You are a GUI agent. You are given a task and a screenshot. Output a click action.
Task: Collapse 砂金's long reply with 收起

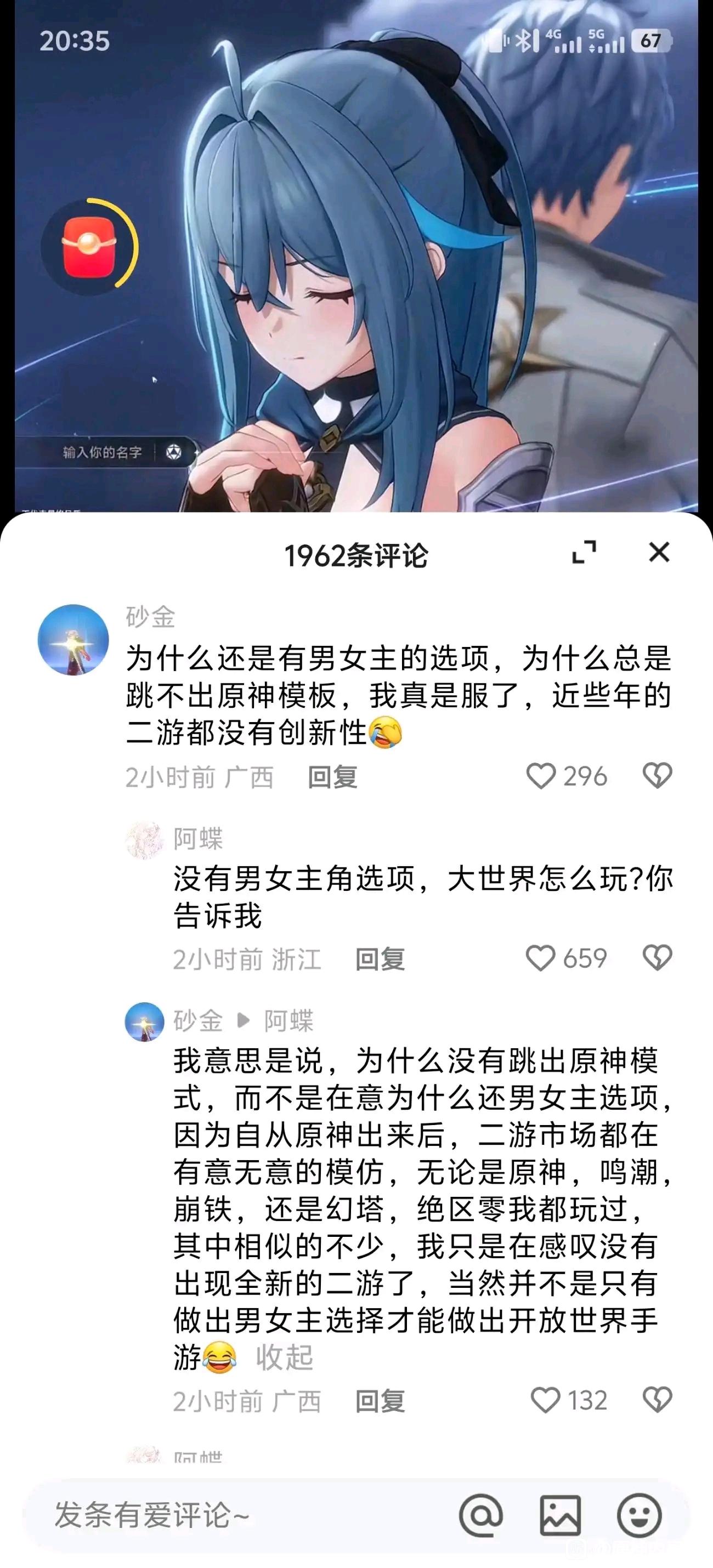point(284,1357)
